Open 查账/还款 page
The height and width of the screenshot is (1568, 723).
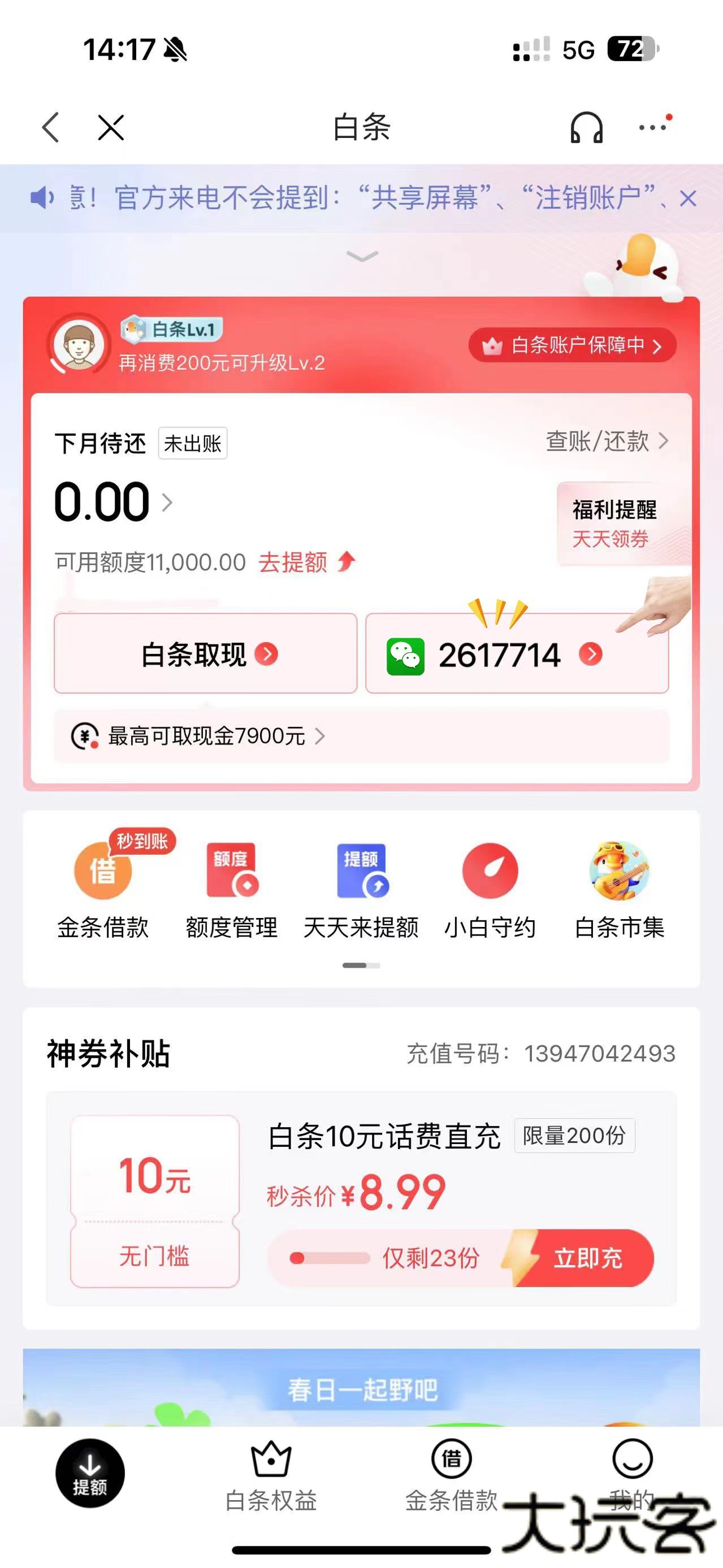pos(606,441)
